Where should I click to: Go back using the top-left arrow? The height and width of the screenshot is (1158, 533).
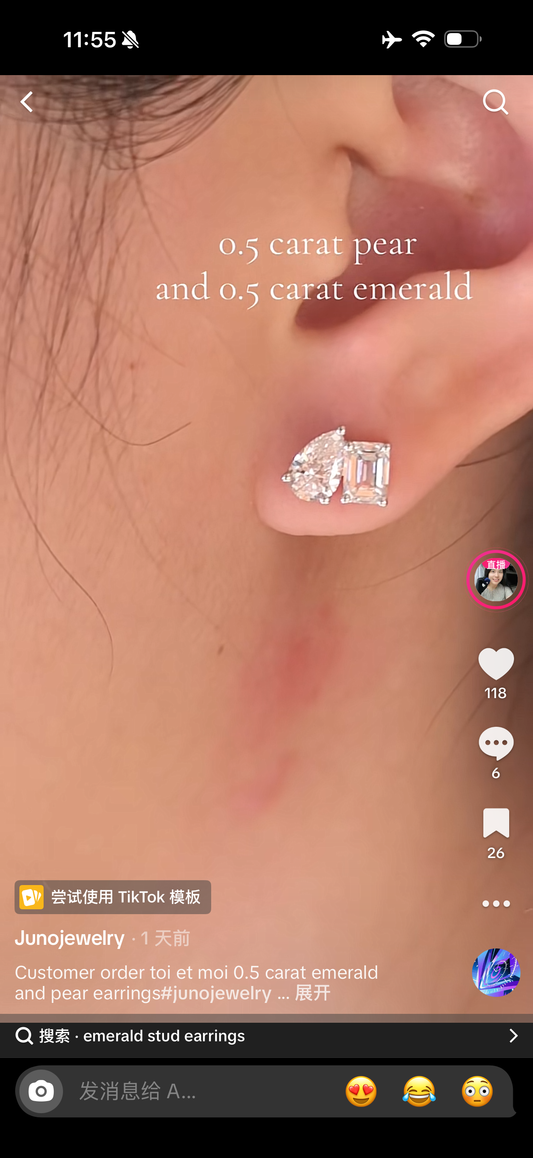27,102
